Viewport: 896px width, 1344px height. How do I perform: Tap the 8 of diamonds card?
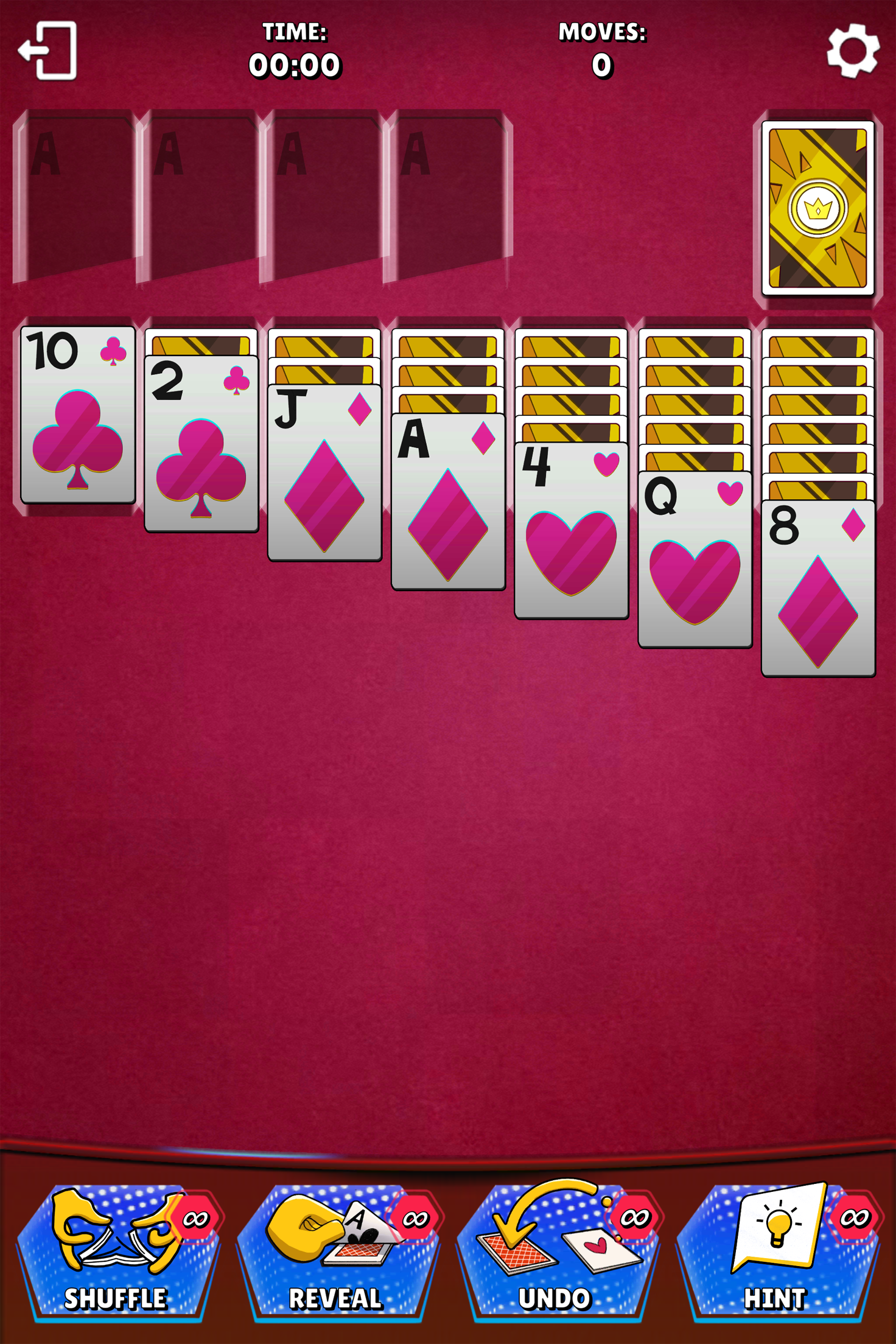tap(818, 588)
